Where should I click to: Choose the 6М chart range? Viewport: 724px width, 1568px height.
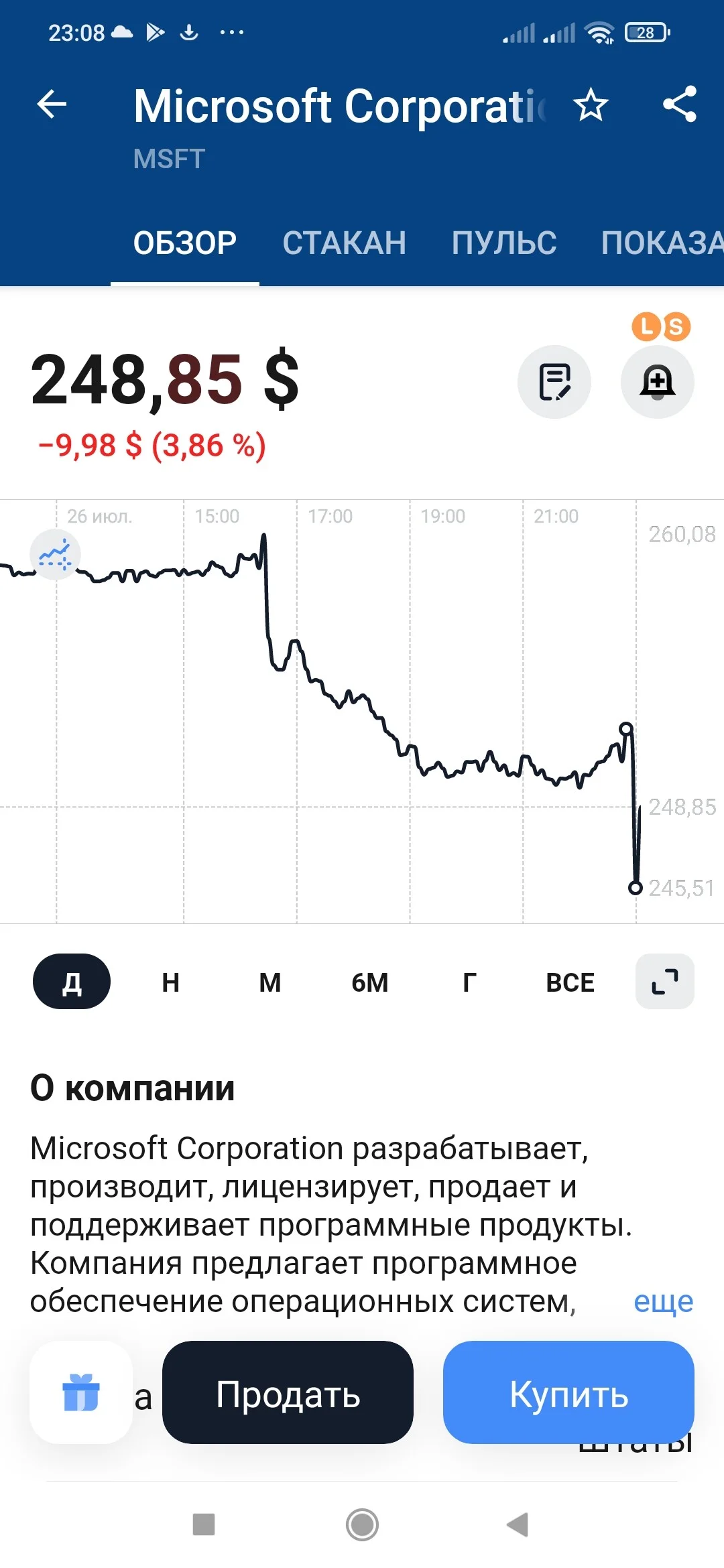pos(370,982)
